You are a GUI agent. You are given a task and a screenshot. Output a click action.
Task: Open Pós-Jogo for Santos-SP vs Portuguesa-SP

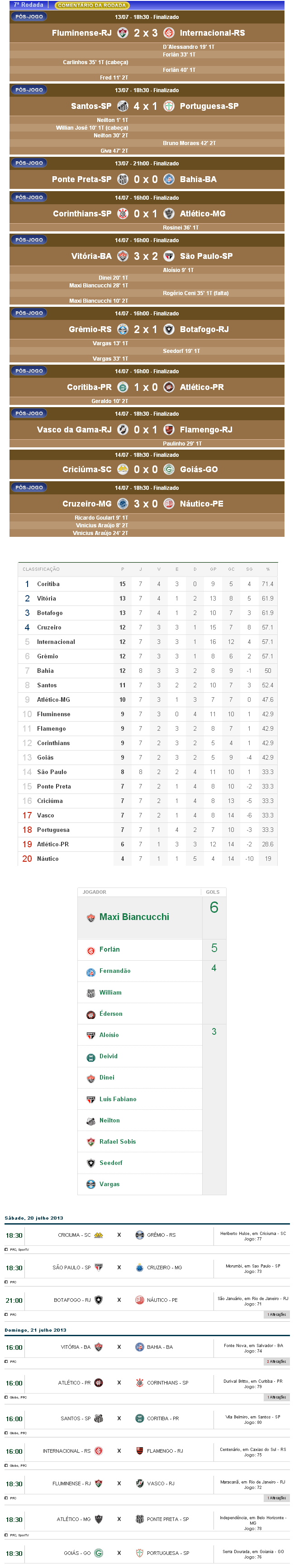[28, 89]
